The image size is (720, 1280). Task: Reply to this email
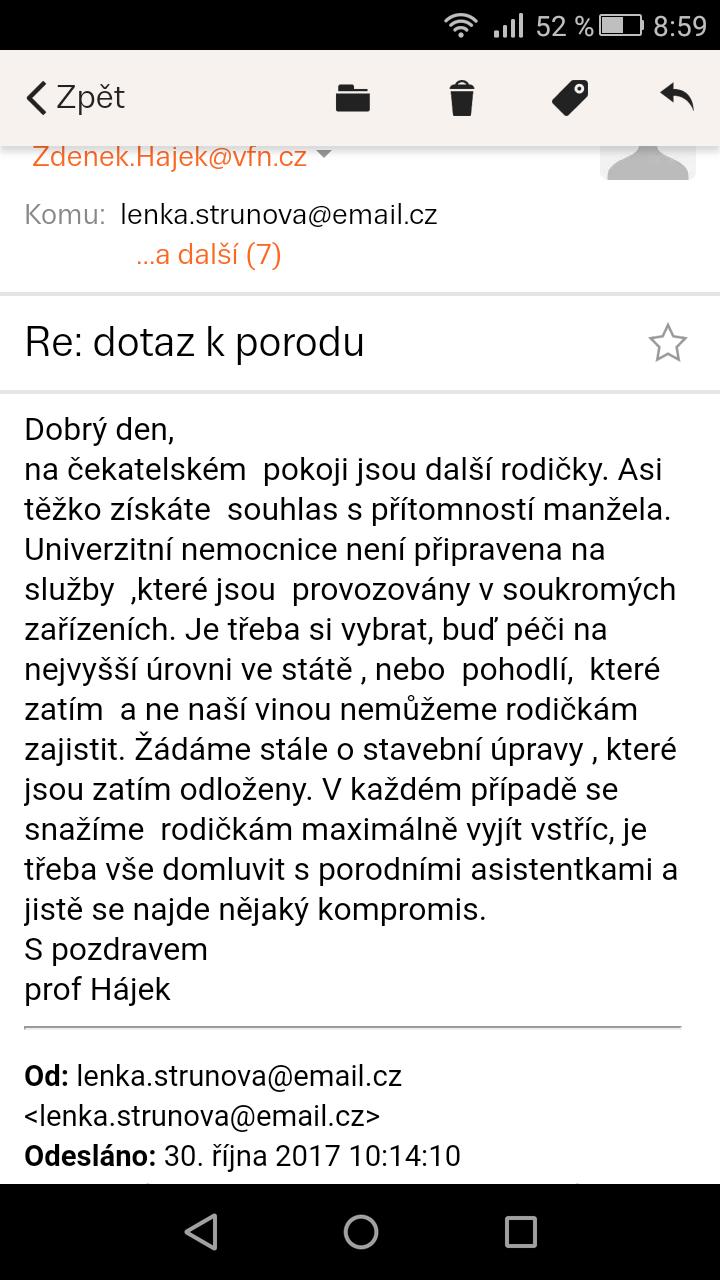[677, 97]
